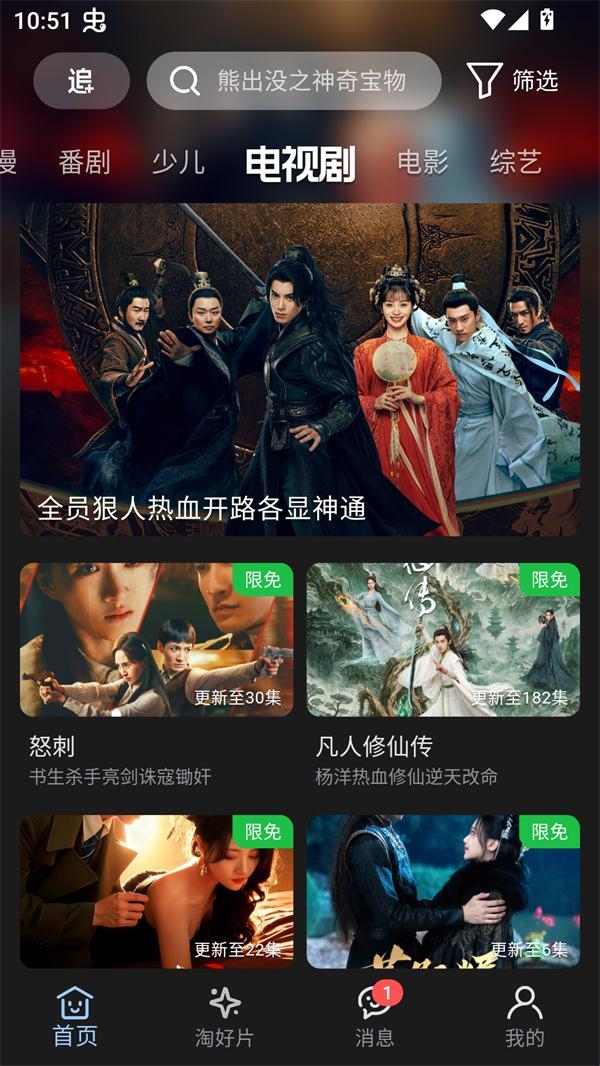Go to the 我的 tab
This screenshot has height=1066, width=600.
click(x=524, y=1016)
